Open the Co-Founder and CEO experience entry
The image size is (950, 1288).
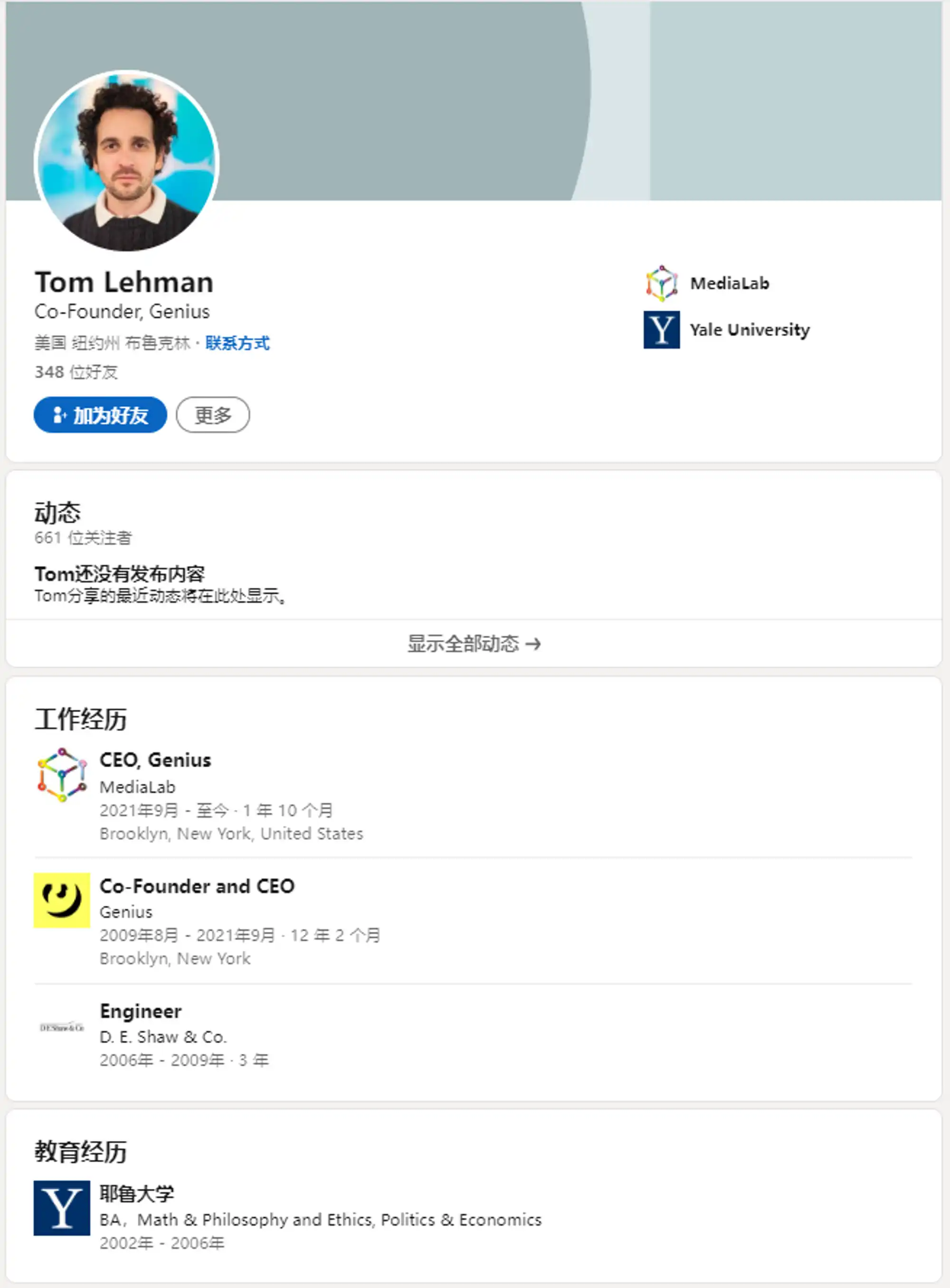(x=197, y=886)
